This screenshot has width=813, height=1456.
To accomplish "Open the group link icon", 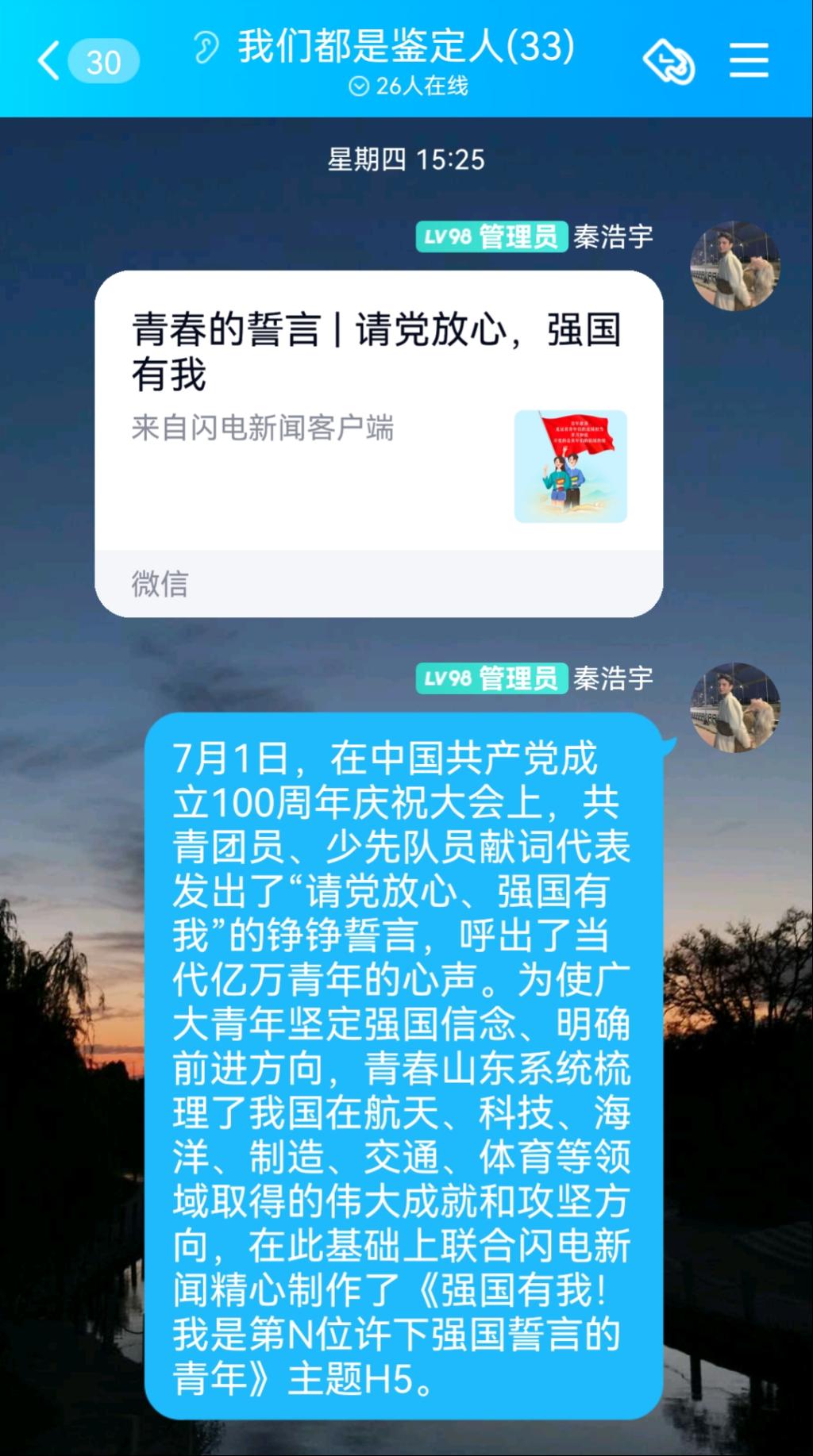I will [x=668, y=61].
